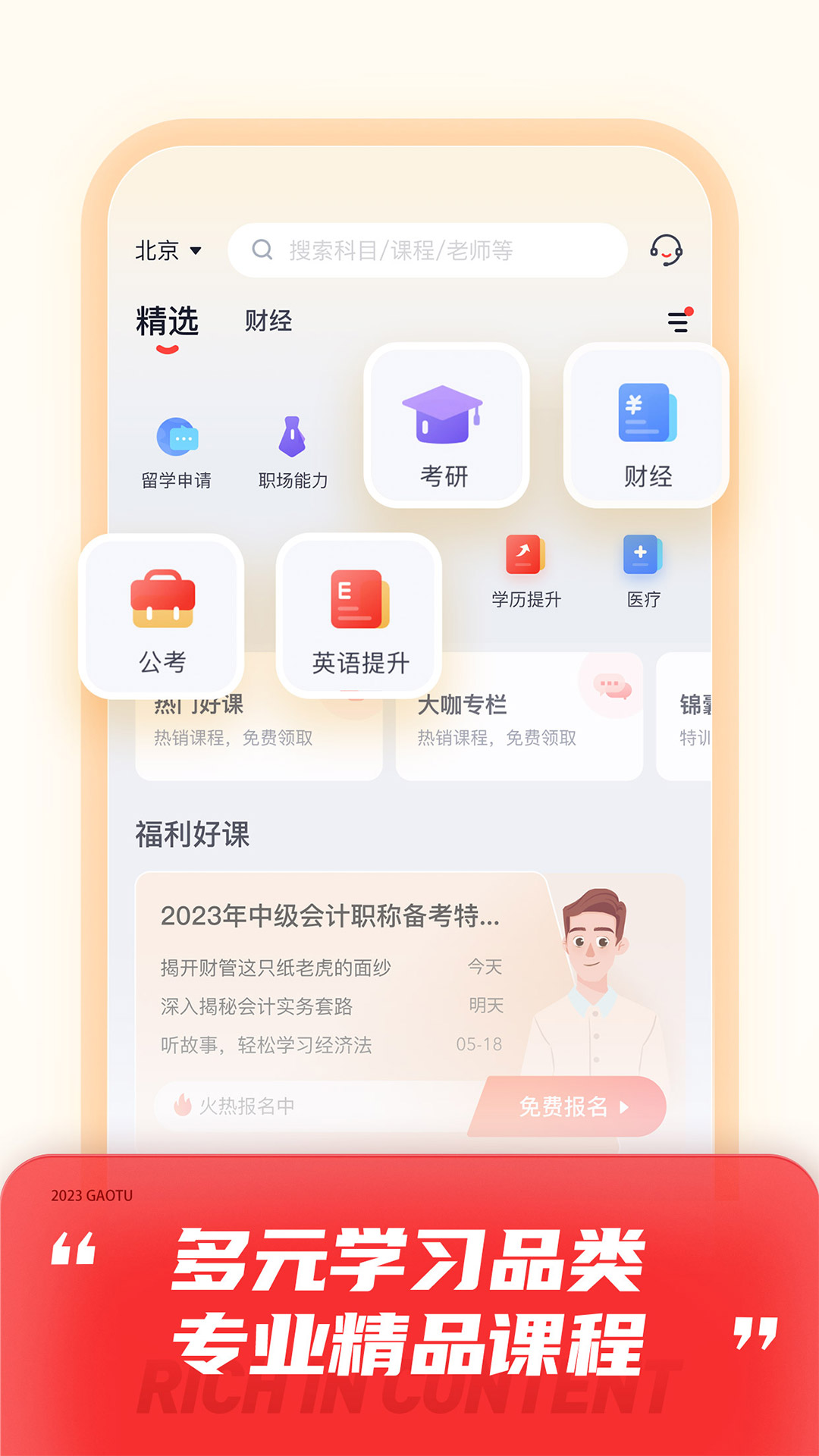The width and height of the screenshot is (819, 1456).
Task: Open the 公考 briefcase icon
Action: [x=162, y=614]
